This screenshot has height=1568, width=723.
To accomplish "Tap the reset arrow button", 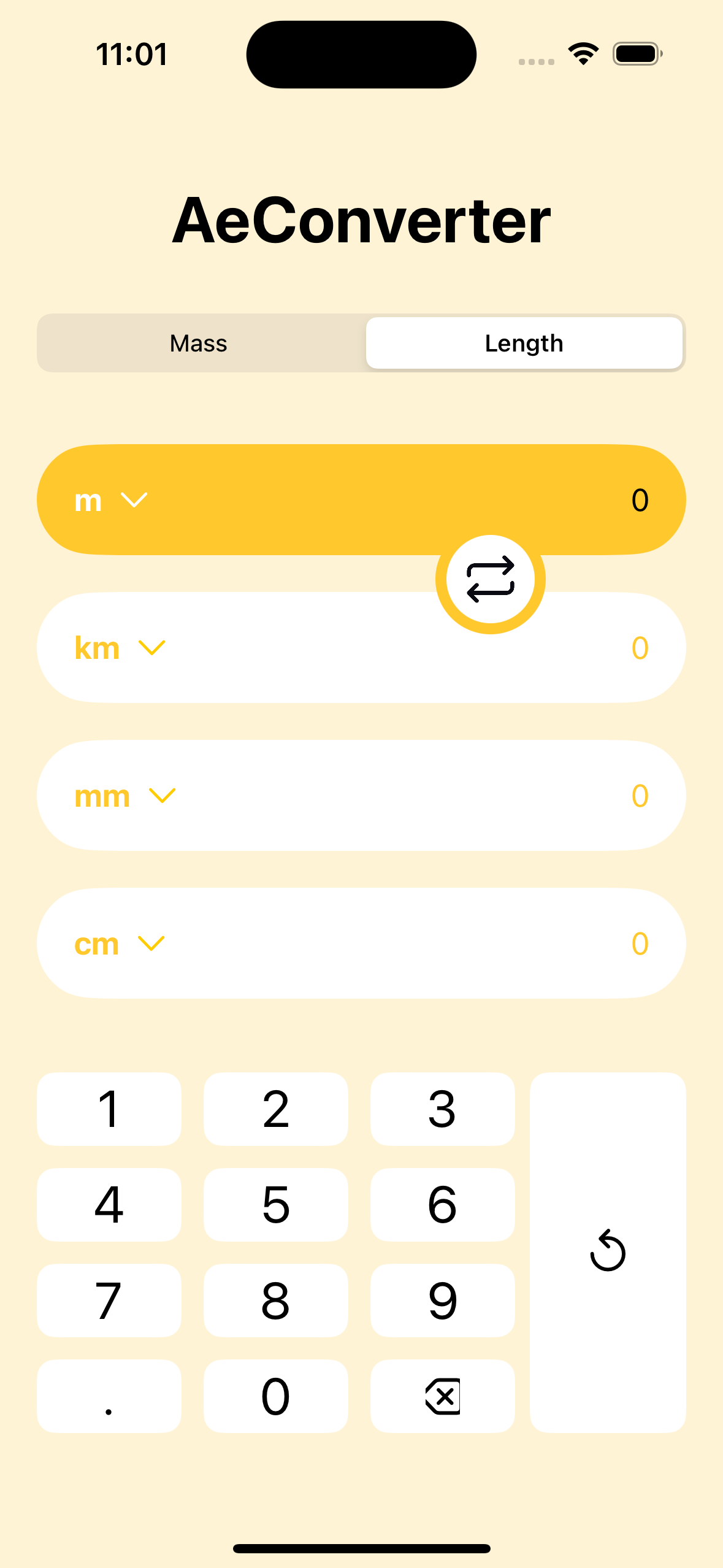I will pyautogui.click(x=607, y=1251).
